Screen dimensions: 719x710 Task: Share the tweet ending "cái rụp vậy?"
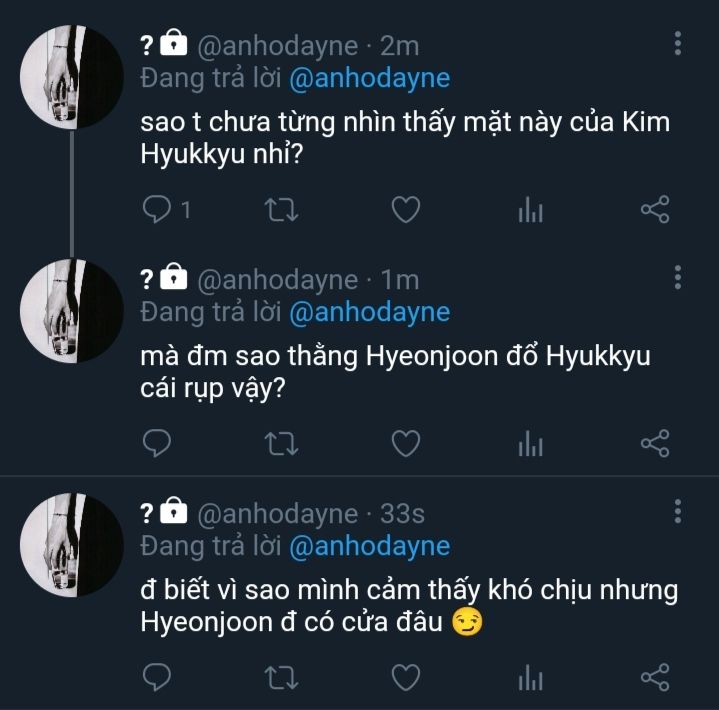click(x=654, y=443)
